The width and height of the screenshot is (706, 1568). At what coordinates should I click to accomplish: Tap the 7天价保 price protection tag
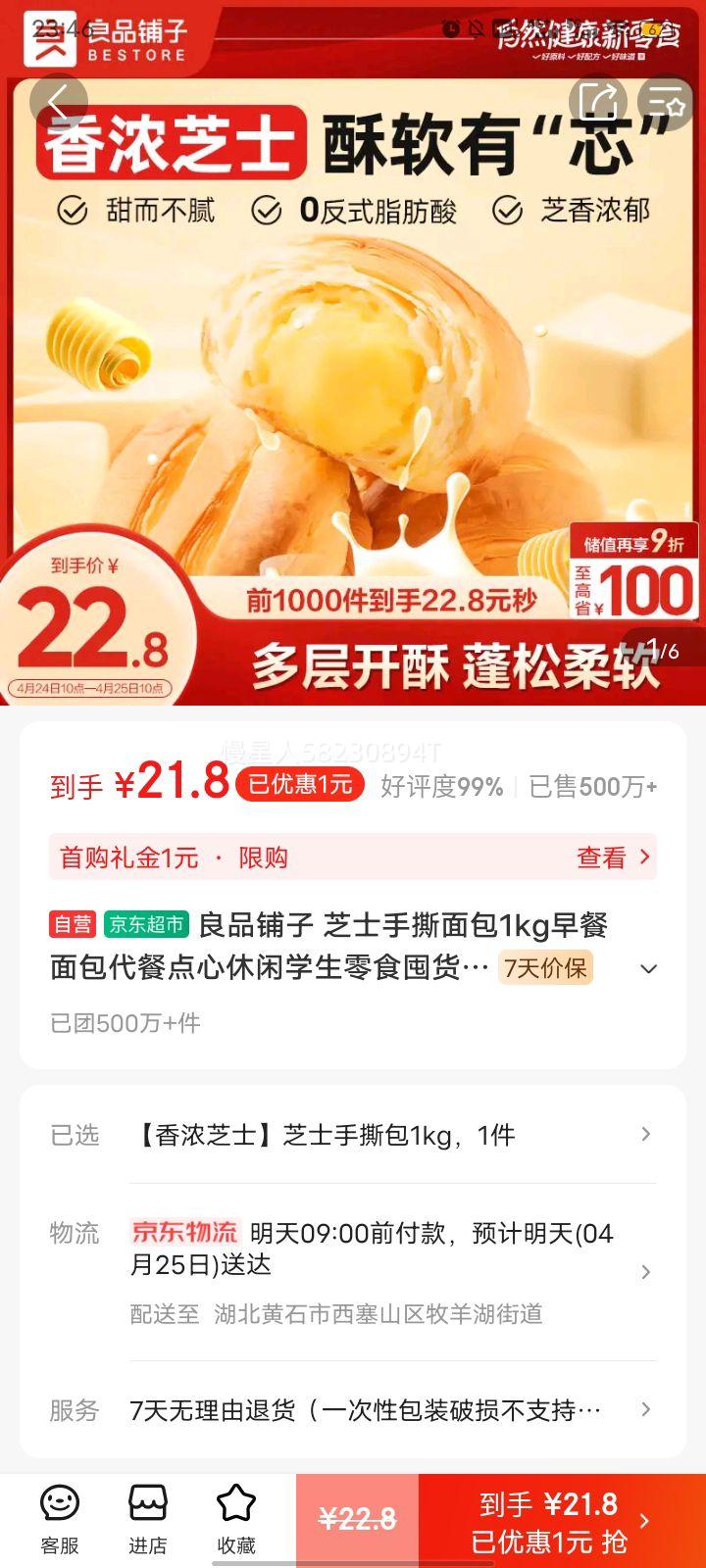[x=545, y=968]
